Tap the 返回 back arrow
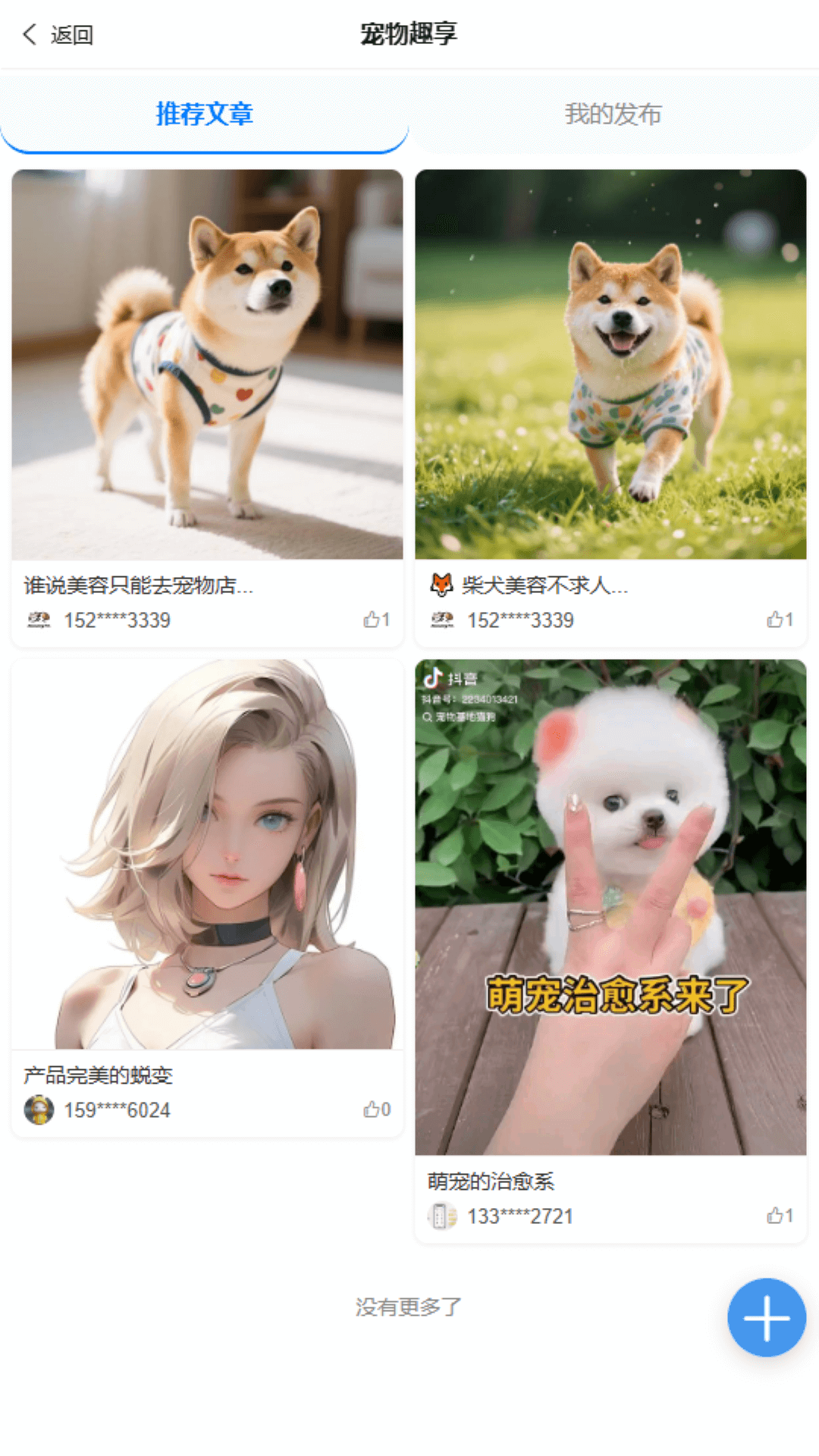This screenshot has width=819, height=1456. 30,34
